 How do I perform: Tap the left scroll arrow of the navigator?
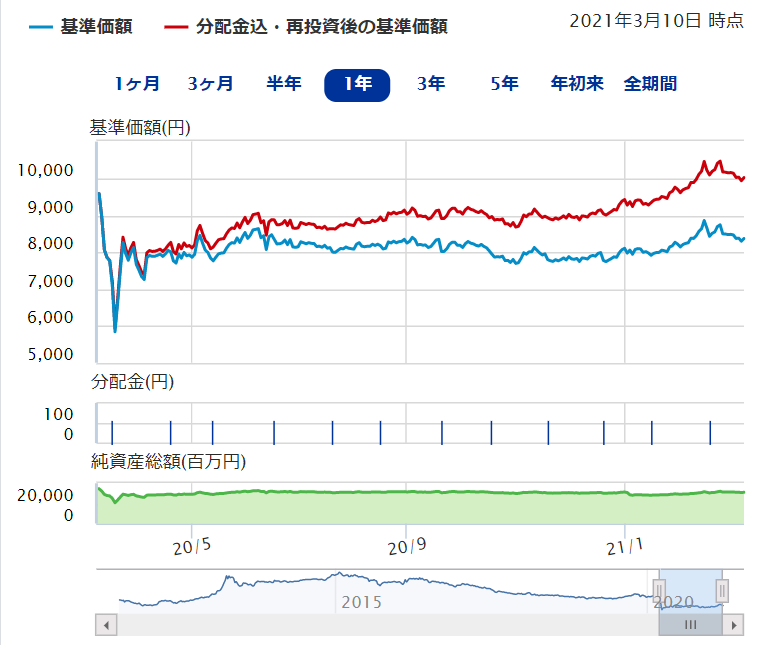[106, 624]
